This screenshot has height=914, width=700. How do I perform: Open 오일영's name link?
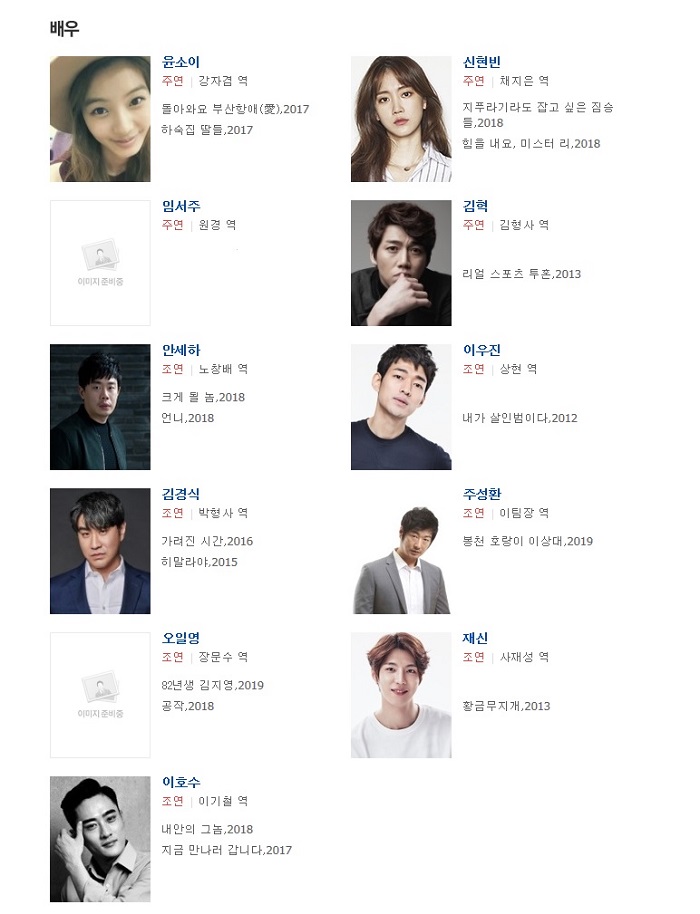click(181, 638)
